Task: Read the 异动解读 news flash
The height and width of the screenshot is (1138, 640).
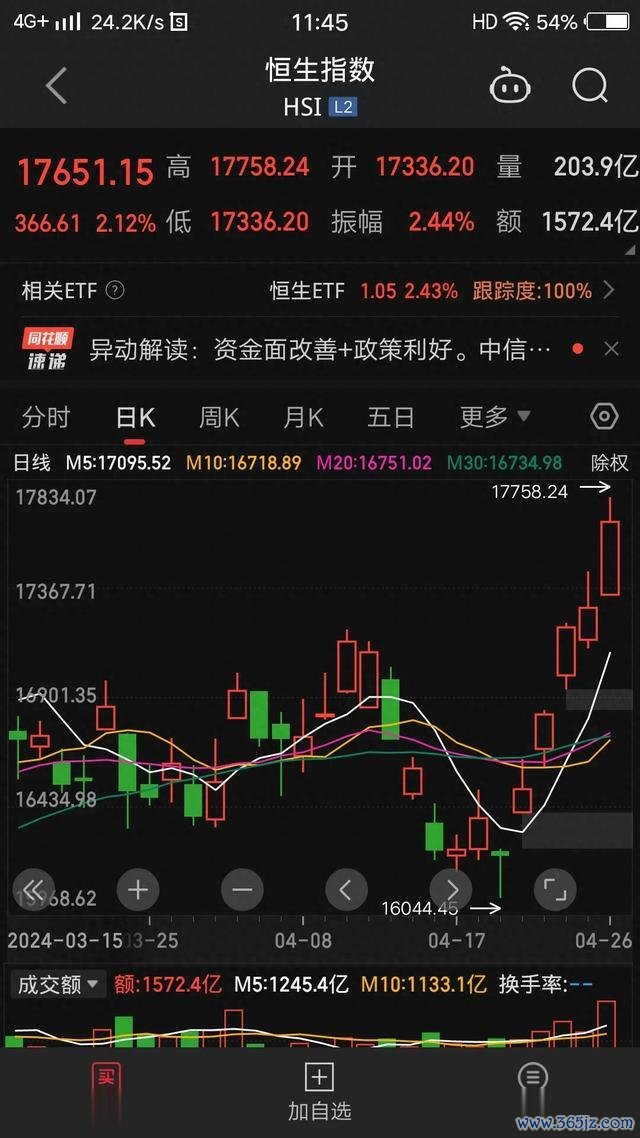Action: pos(320,350)
